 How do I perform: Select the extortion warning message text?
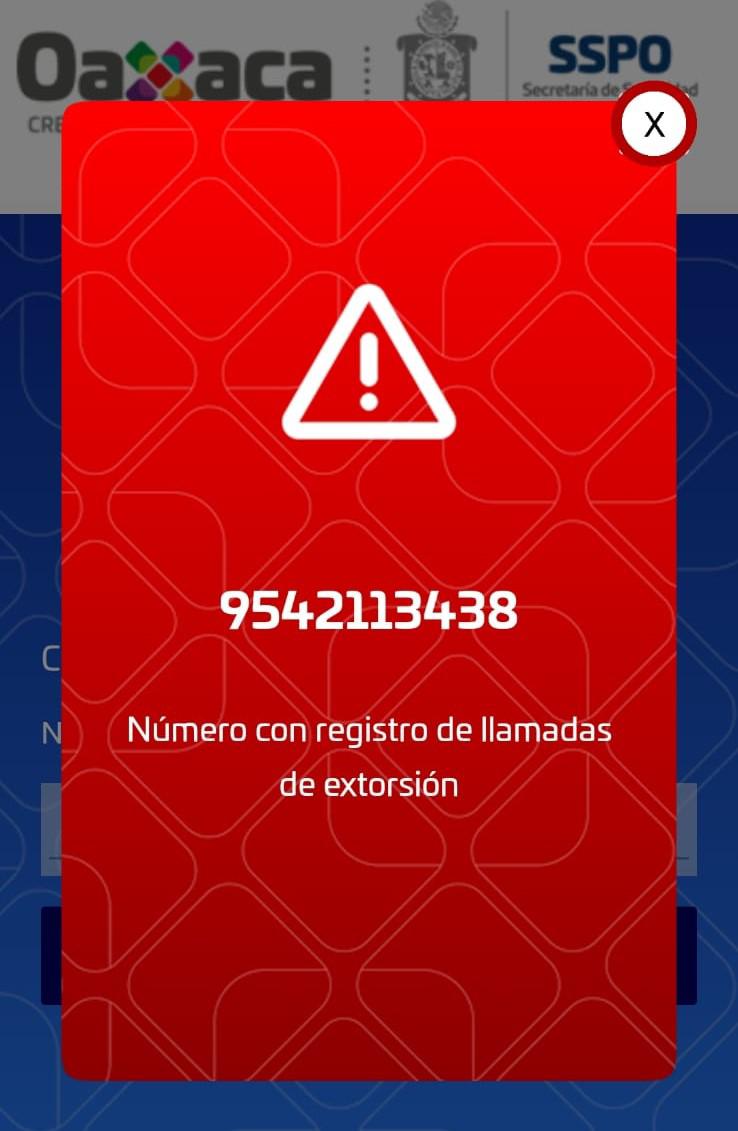369,756
